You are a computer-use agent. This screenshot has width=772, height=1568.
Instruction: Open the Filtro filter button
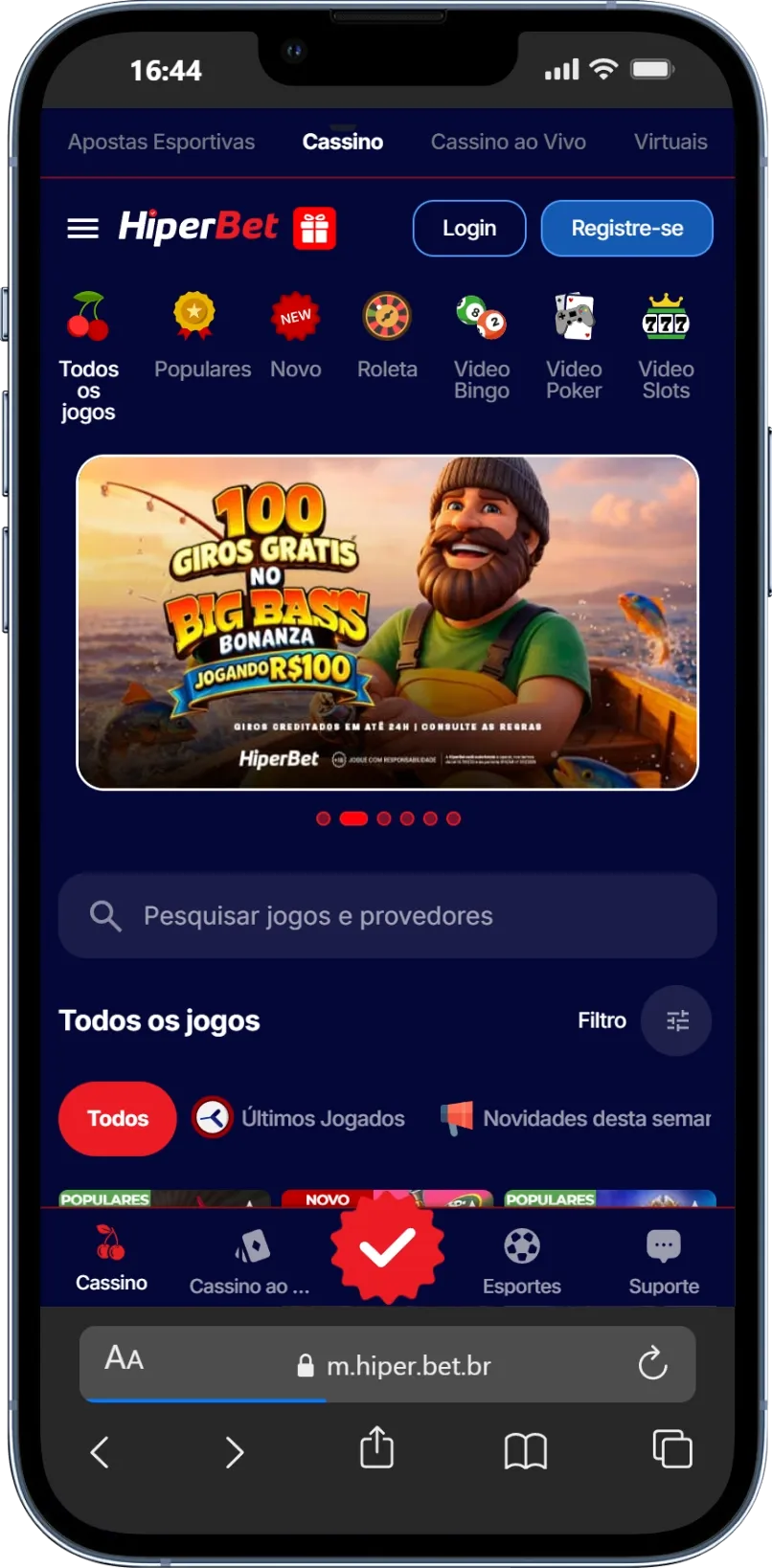(x=676, y=1020)
